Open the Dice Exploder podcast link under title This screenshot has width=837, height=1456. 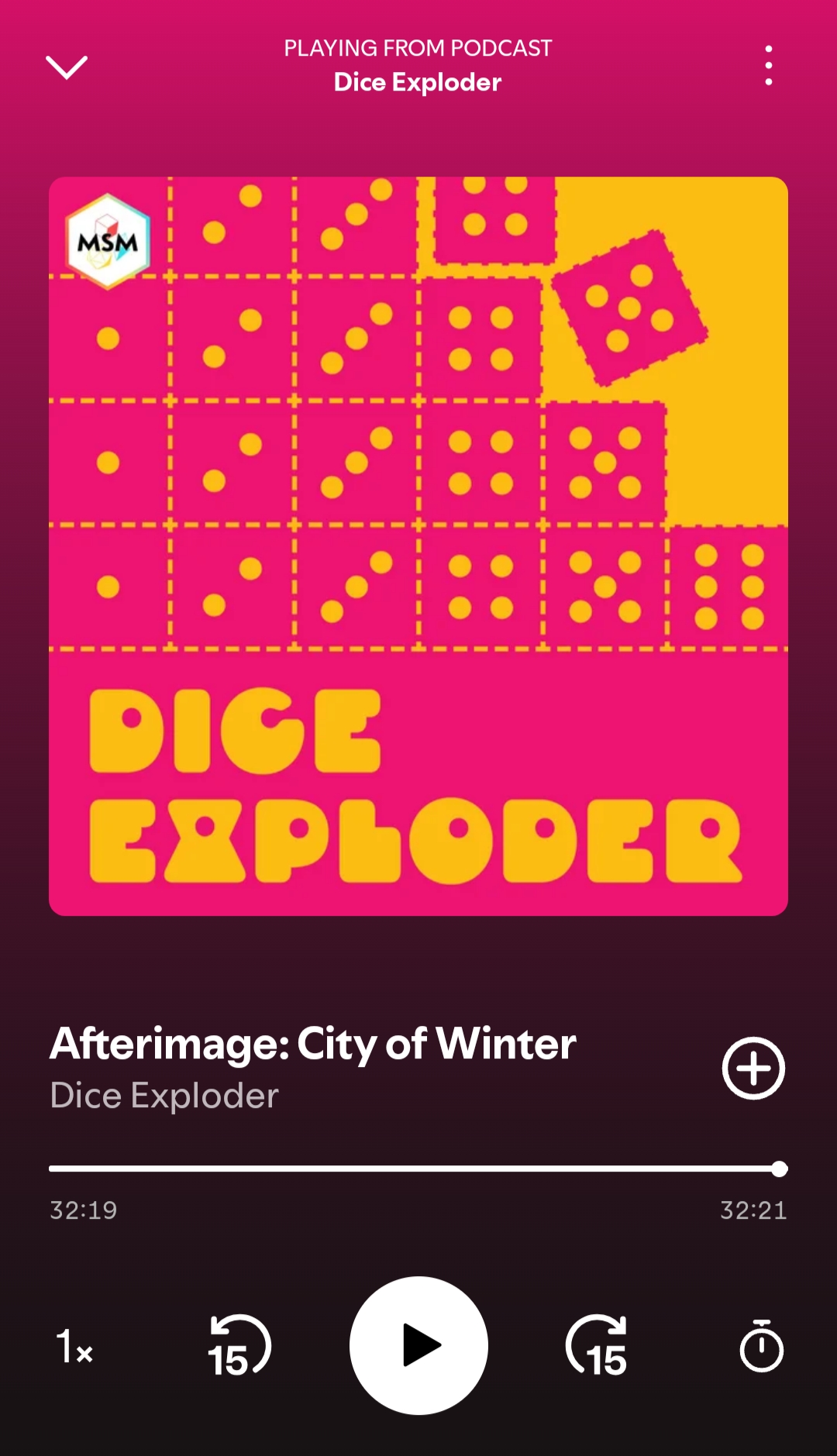(x=164, y=1096)
